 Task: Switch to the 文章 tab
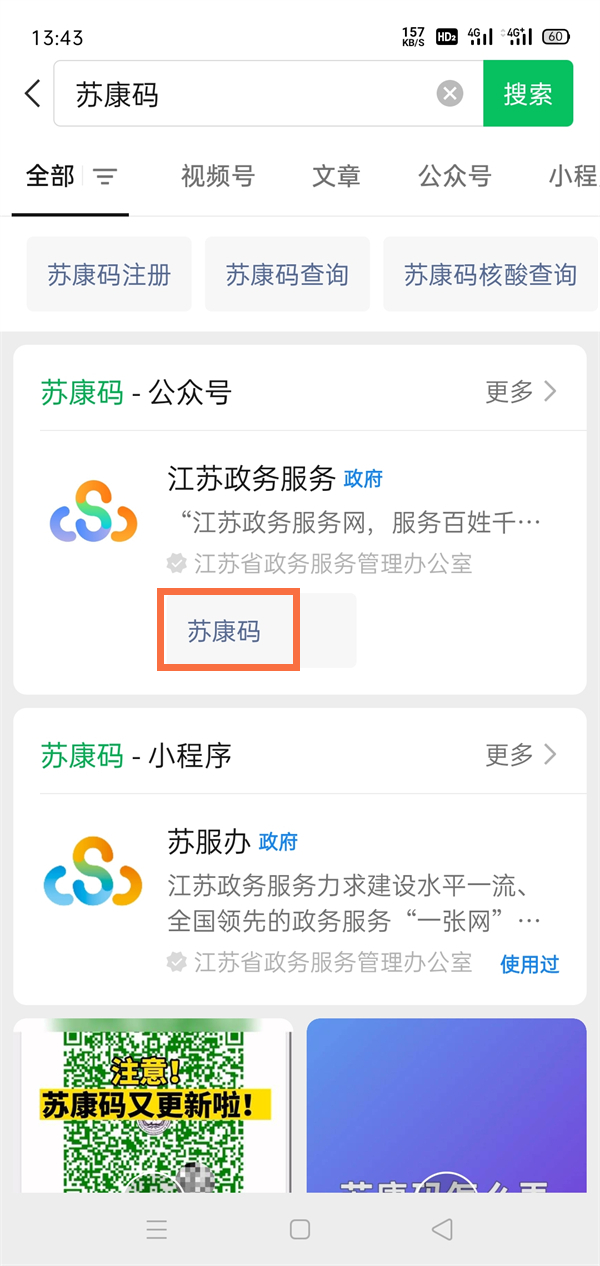click(x=336, y=177)
